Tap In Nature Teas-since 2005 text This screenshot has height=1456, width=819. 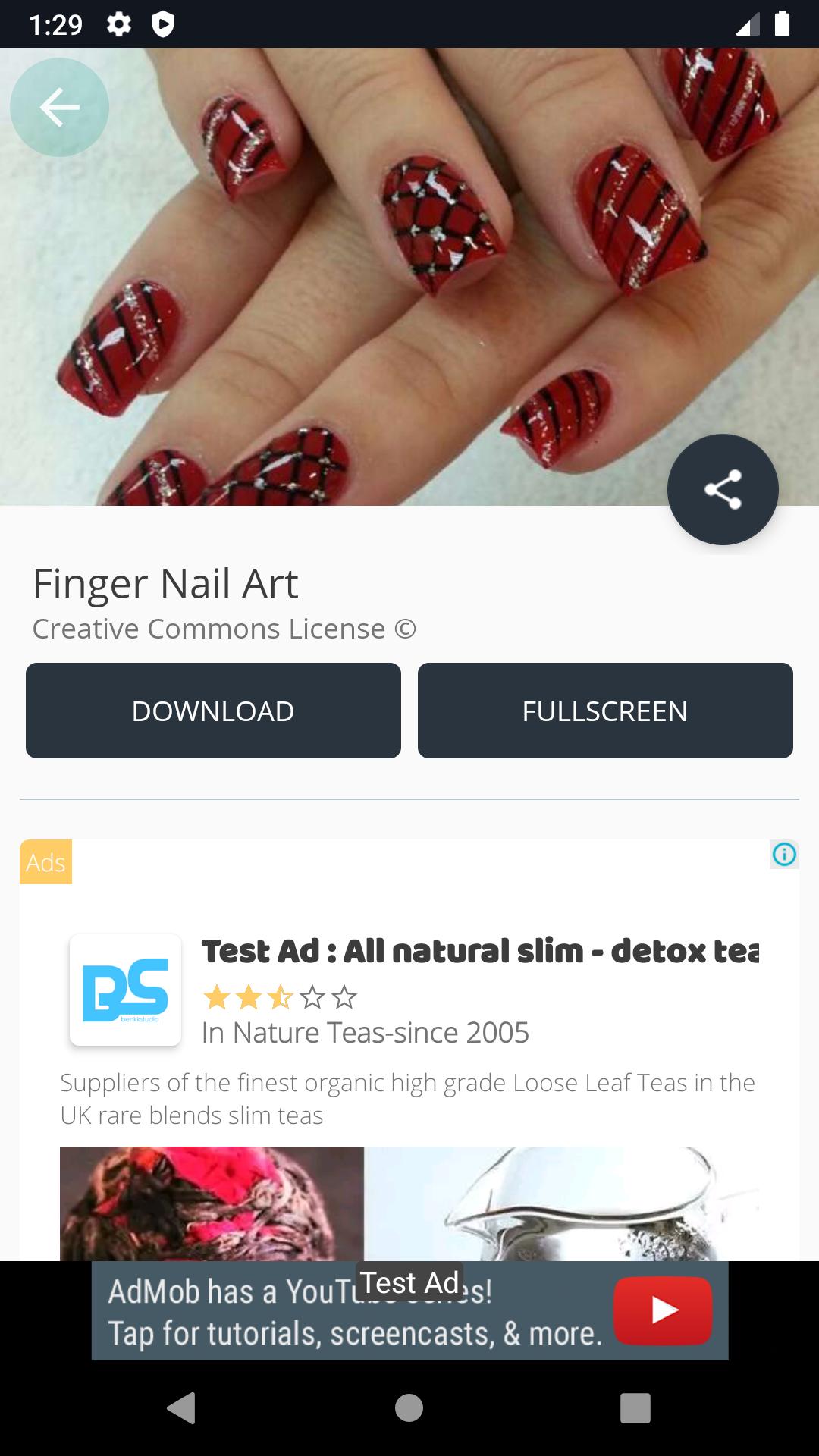[x=365, y=1032]
